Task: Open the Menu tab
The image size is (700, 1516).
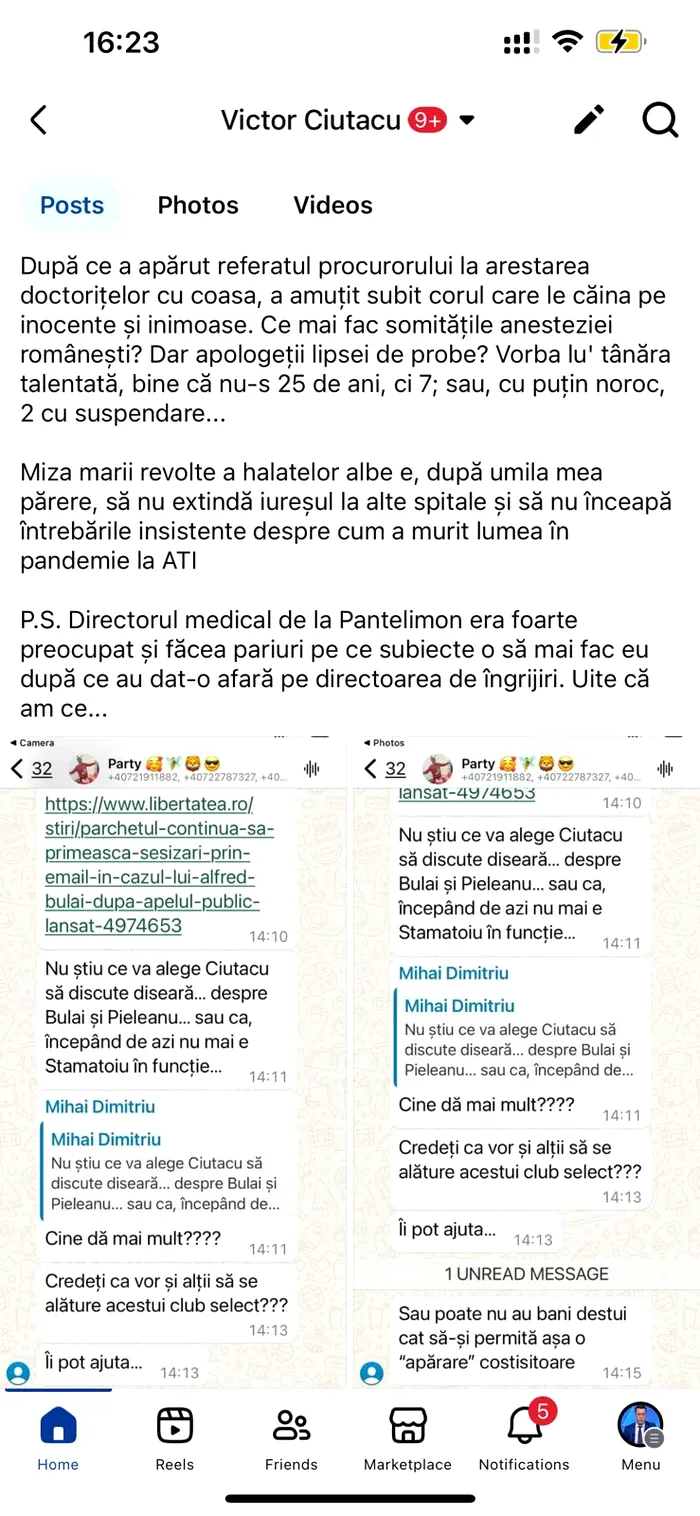Action: [640, 1438]
